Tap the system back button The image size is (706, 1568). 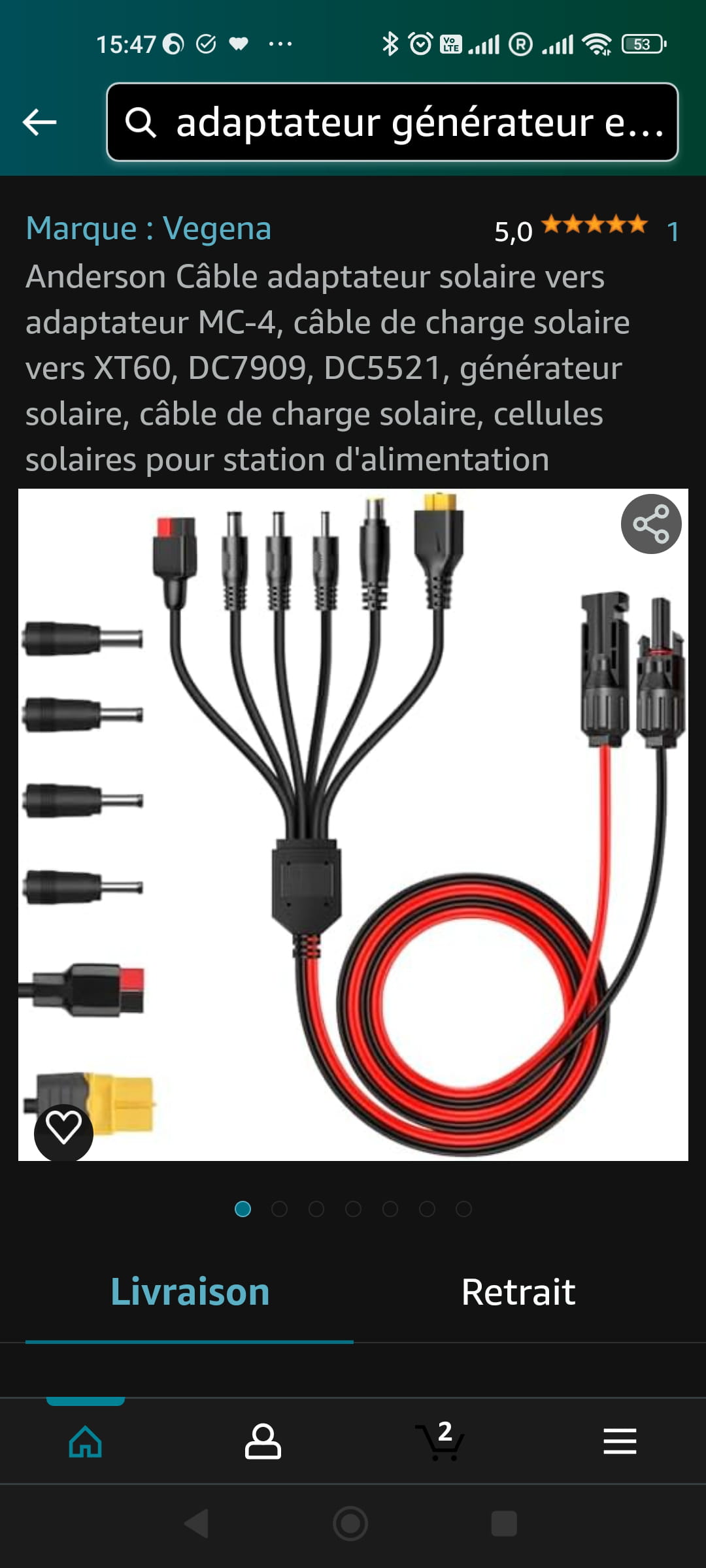pos(196,1524)
